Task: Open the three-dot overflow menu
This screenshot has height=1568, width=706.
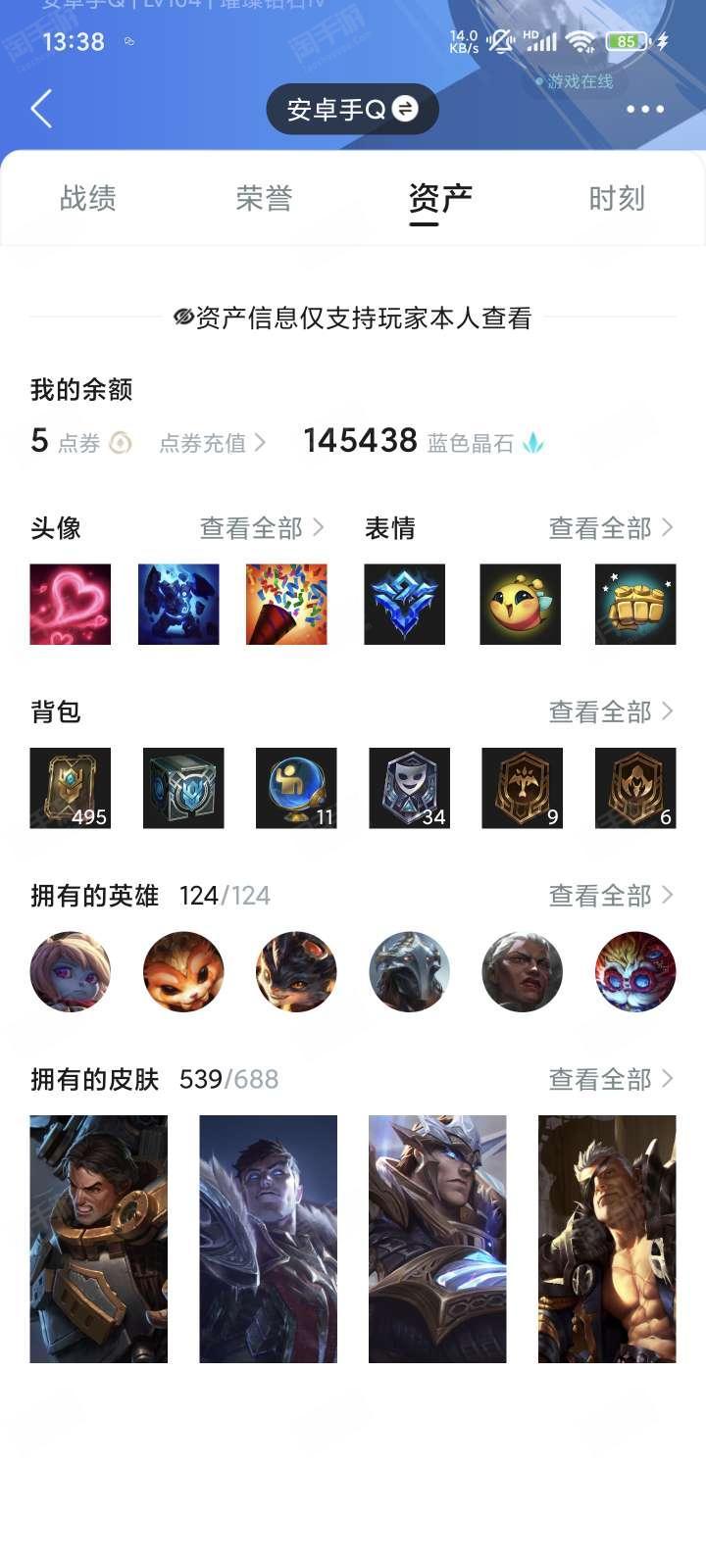Action: click(644, 109)
